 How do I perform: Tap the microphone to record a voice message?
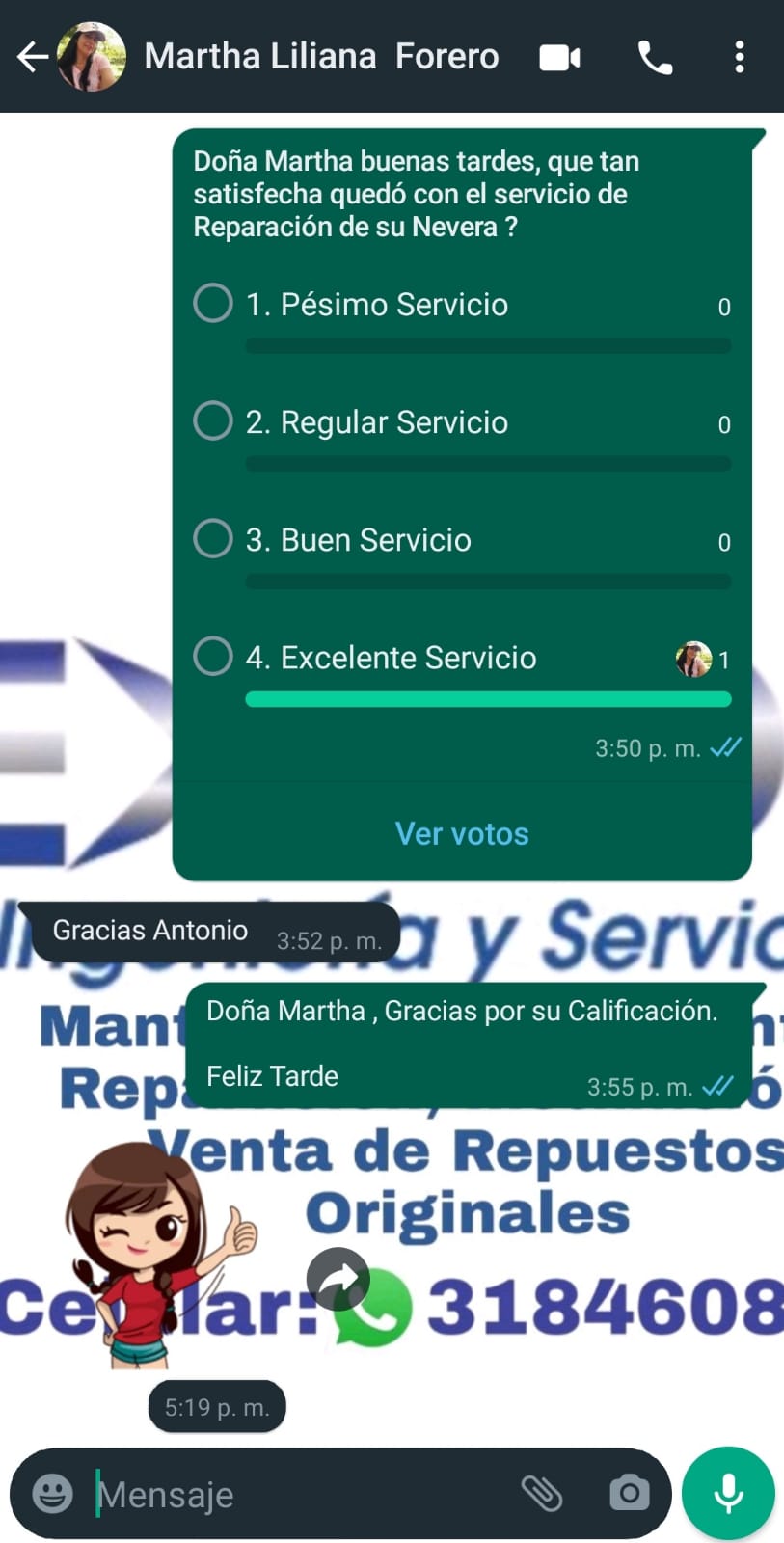point(728,1493)
